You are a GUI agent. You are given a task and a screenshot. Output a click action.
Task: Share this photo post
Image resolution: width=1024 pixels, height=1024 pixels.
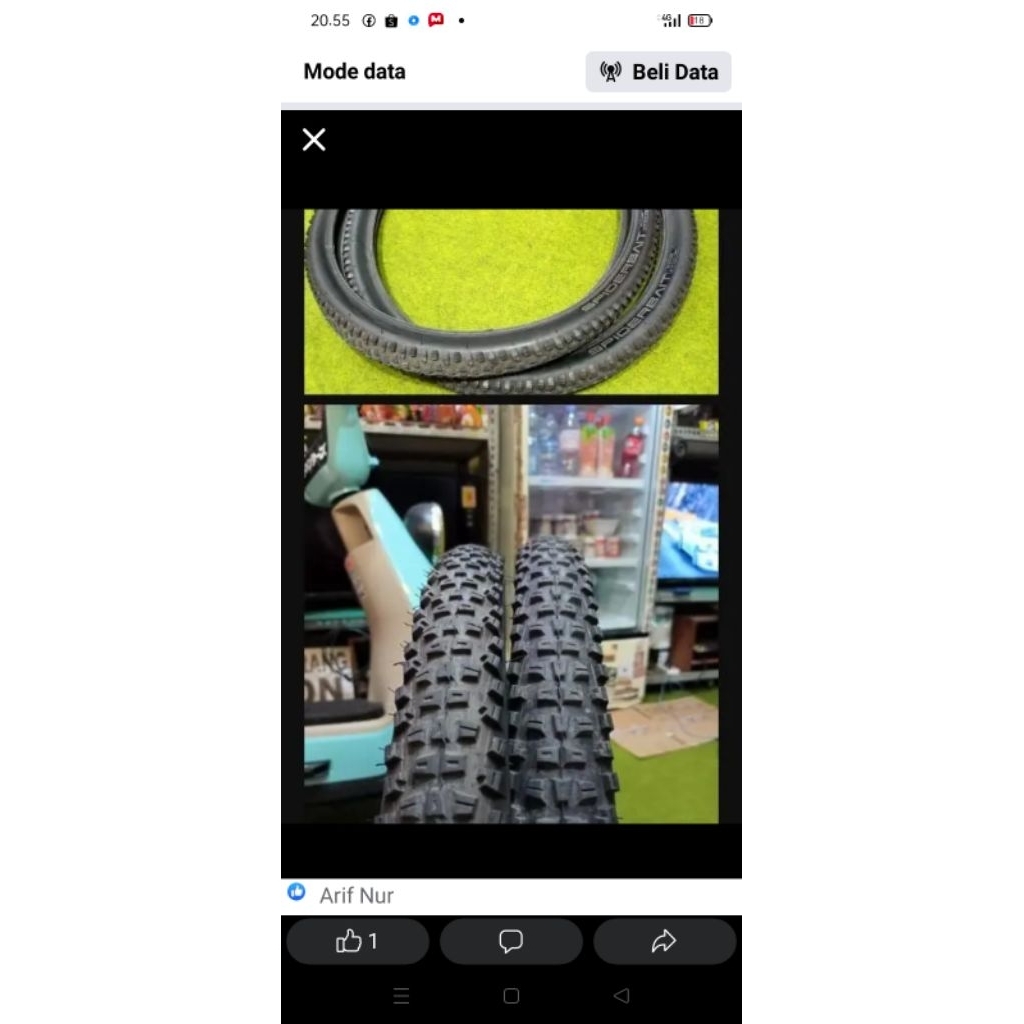[x=664, y=941]
